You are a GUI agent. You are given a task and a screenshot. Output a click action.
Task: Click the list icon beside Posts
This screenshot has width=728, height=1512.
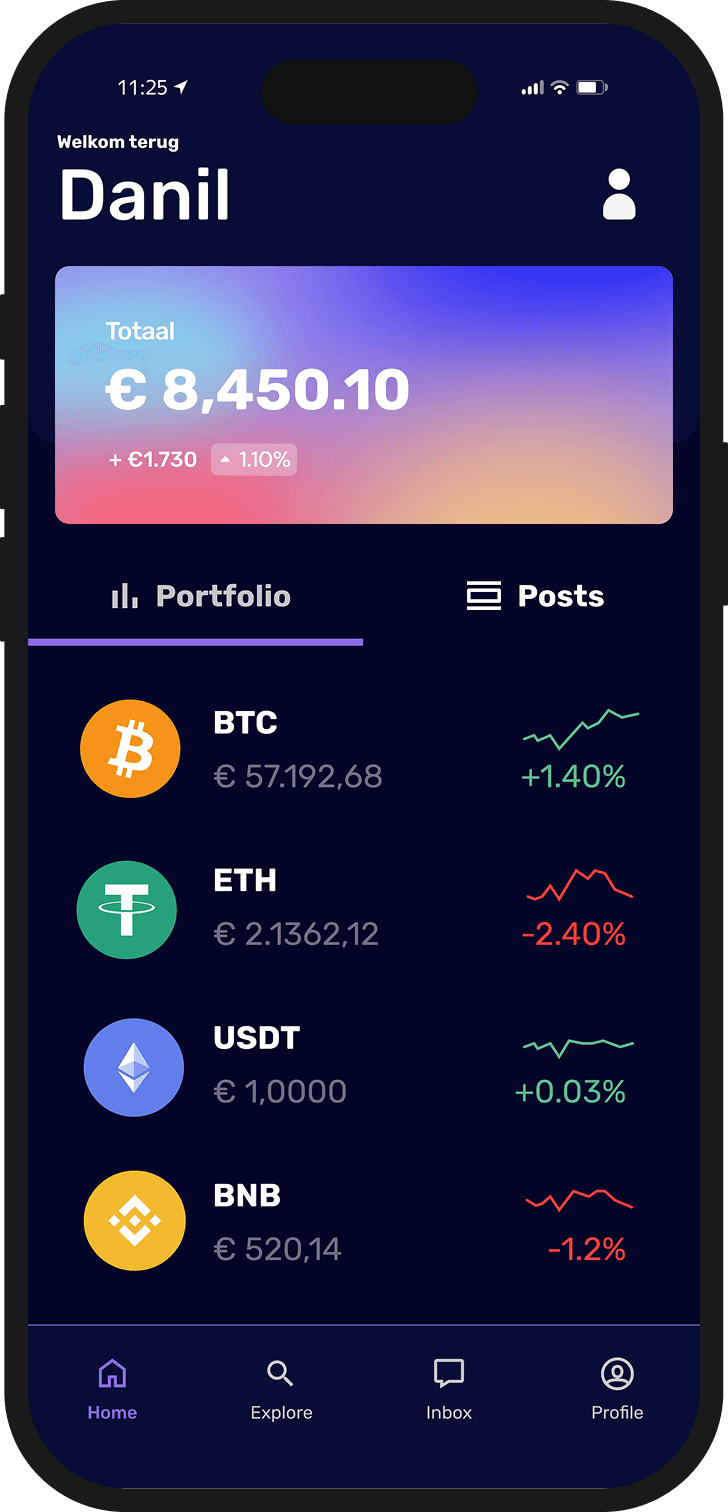(483, 596)
